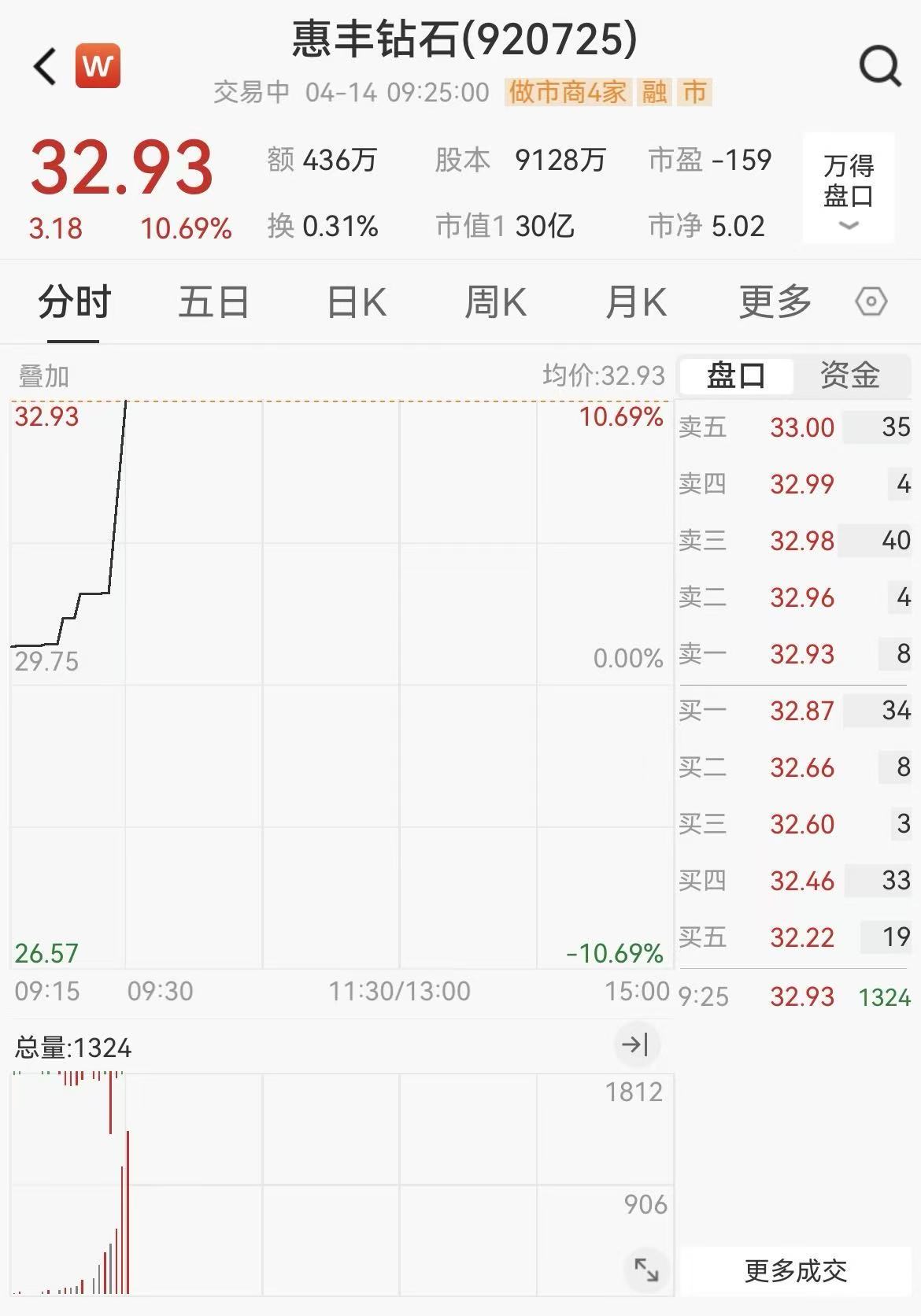This screenshot has width=921, height=1316.
Task: Open chart settings hexagon icon
Action: pyautogui.click(x=871, y=302)
